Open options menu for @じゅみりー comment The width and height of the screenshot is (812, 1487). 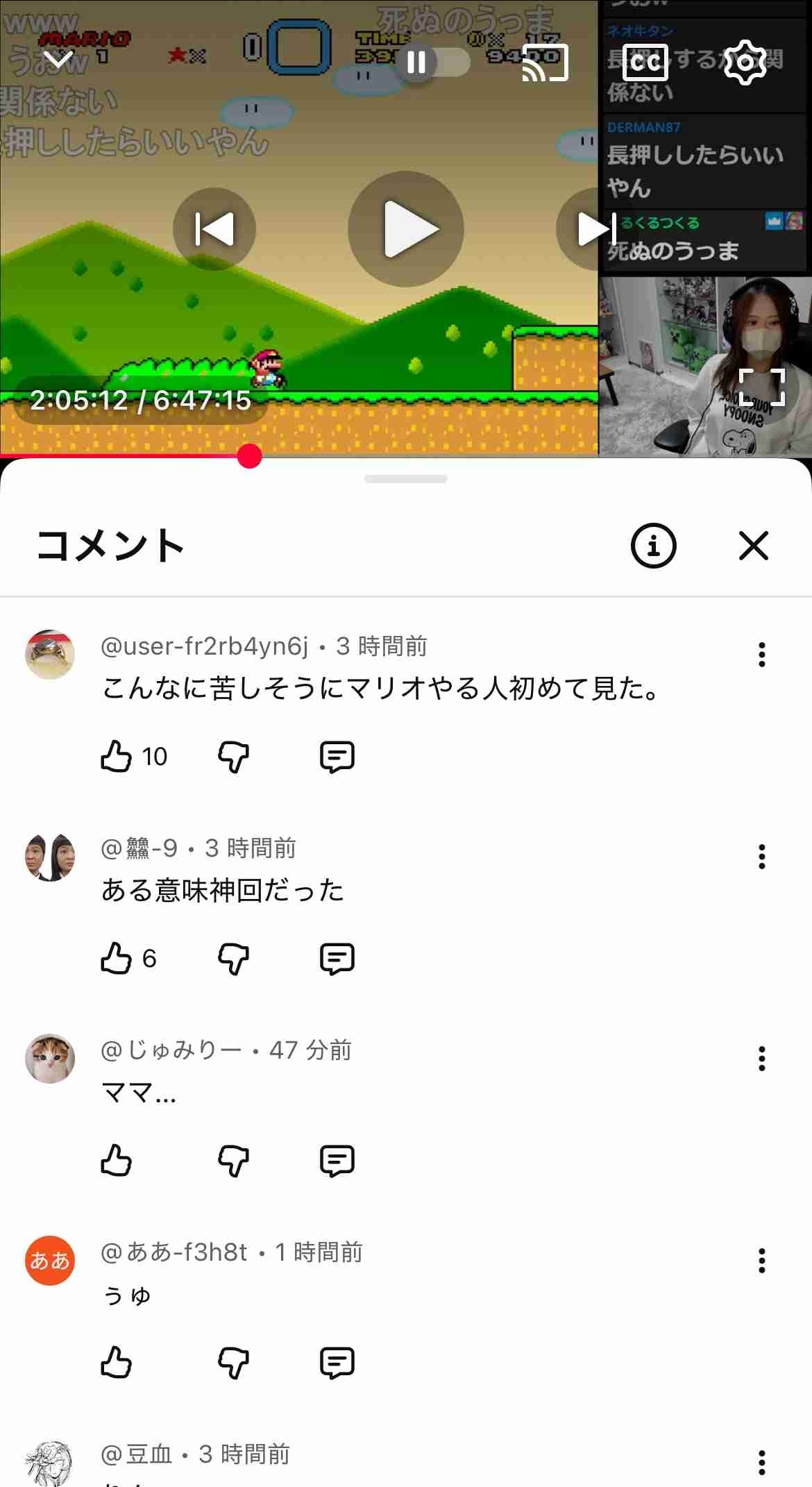(x=762, y=1059)
